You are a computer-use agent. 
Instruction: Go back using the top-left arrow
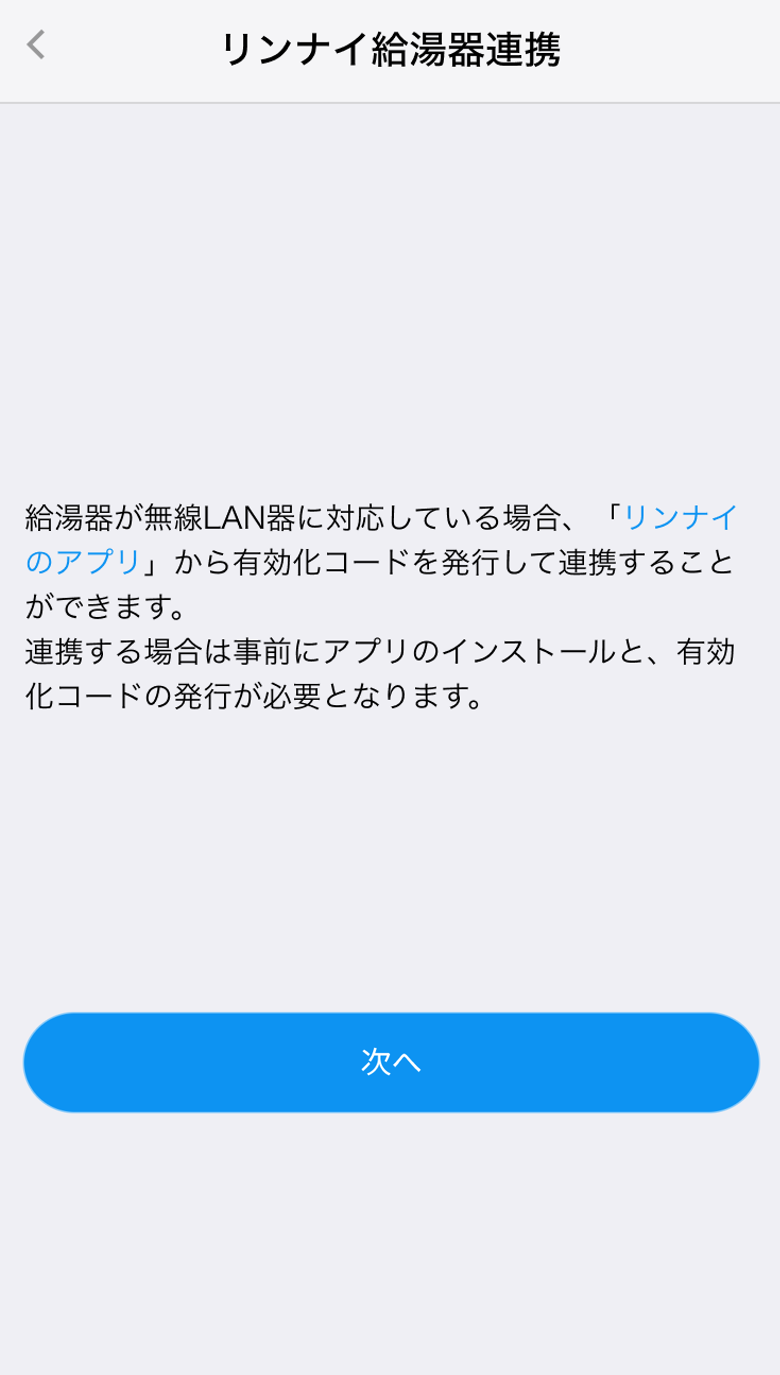[x=37, y=45]
